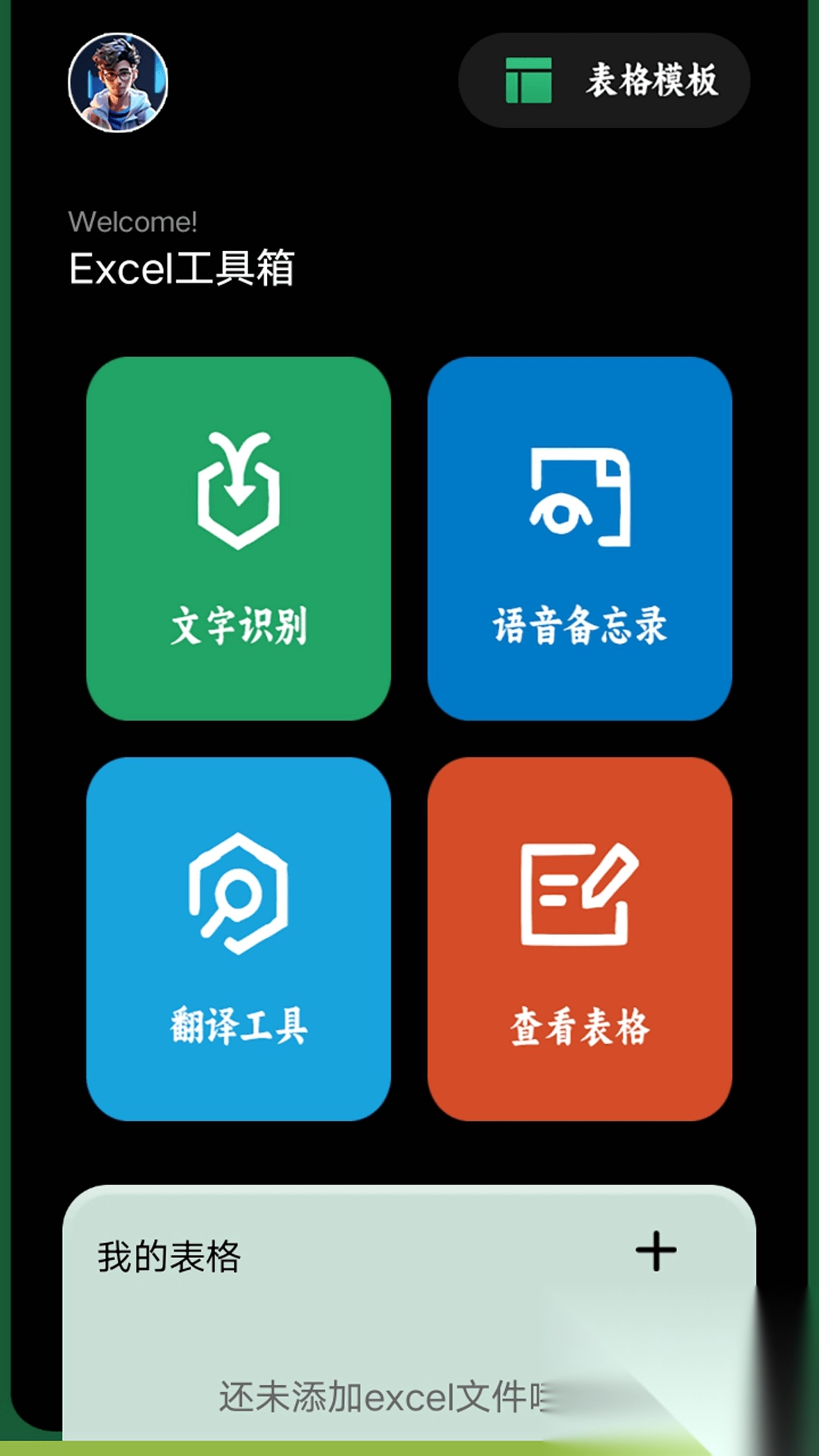Open the 语音备忘录 voice memo feature

pos(579,535)
